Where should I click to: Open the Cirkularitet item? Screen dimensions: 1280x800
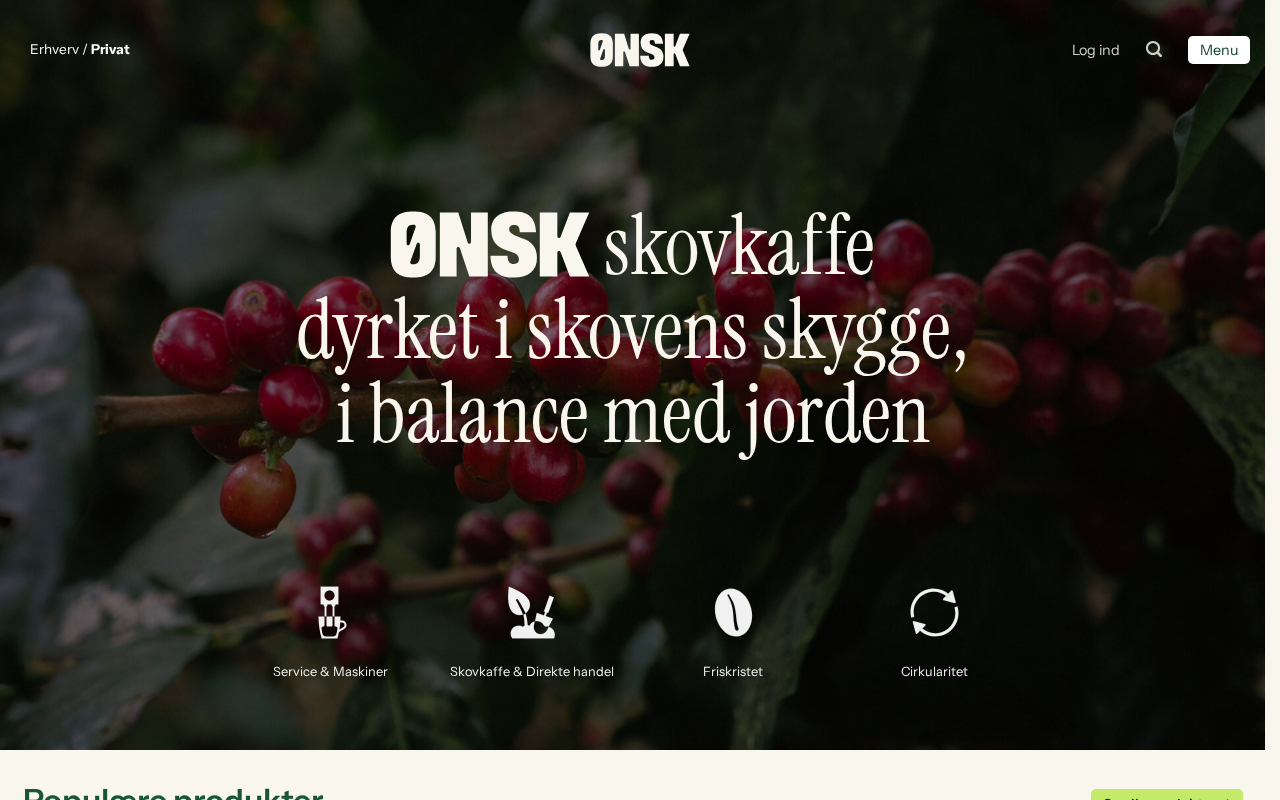(934, 630)
